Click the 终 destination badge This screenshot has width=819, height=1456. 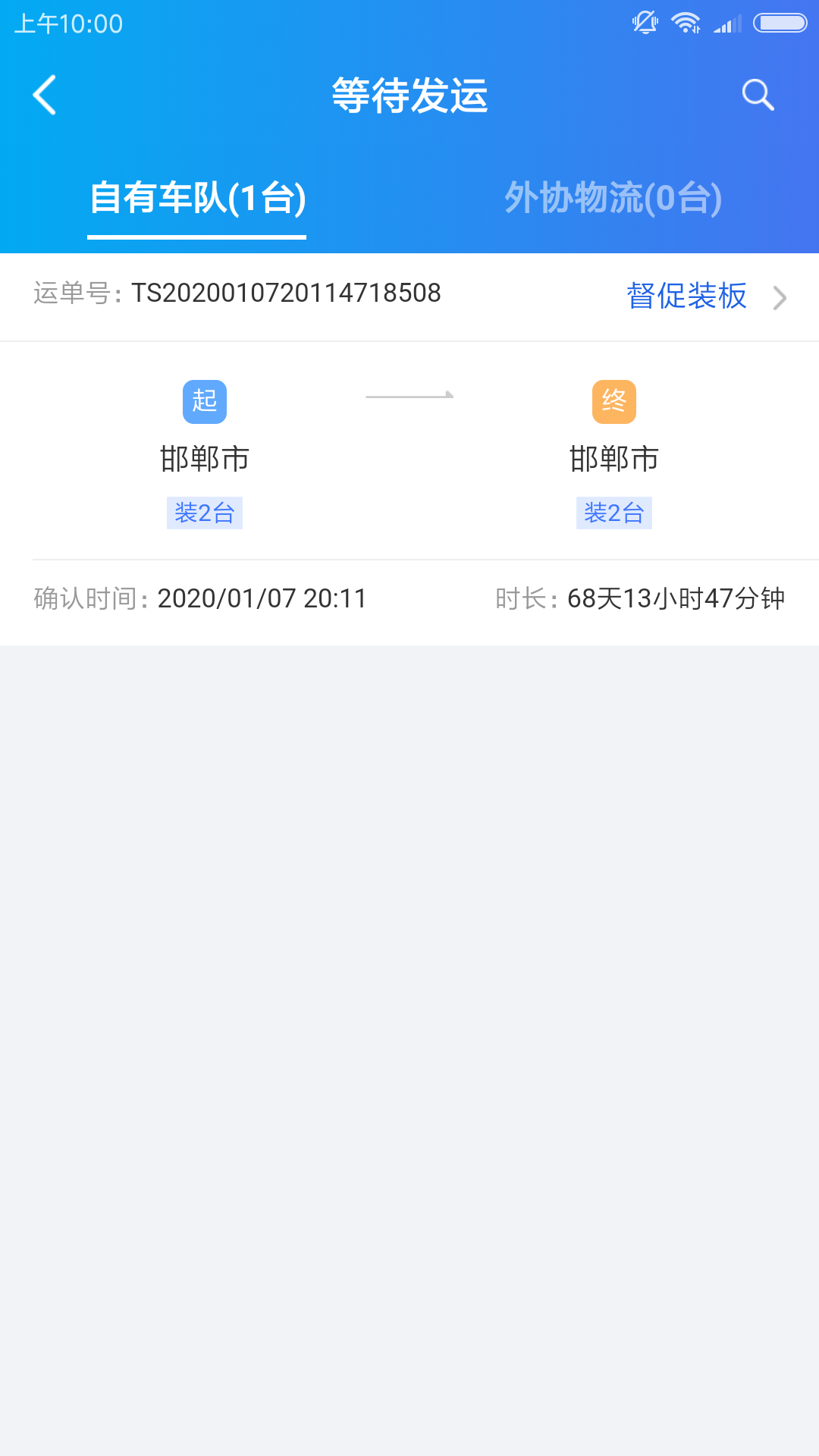[613, 402]
